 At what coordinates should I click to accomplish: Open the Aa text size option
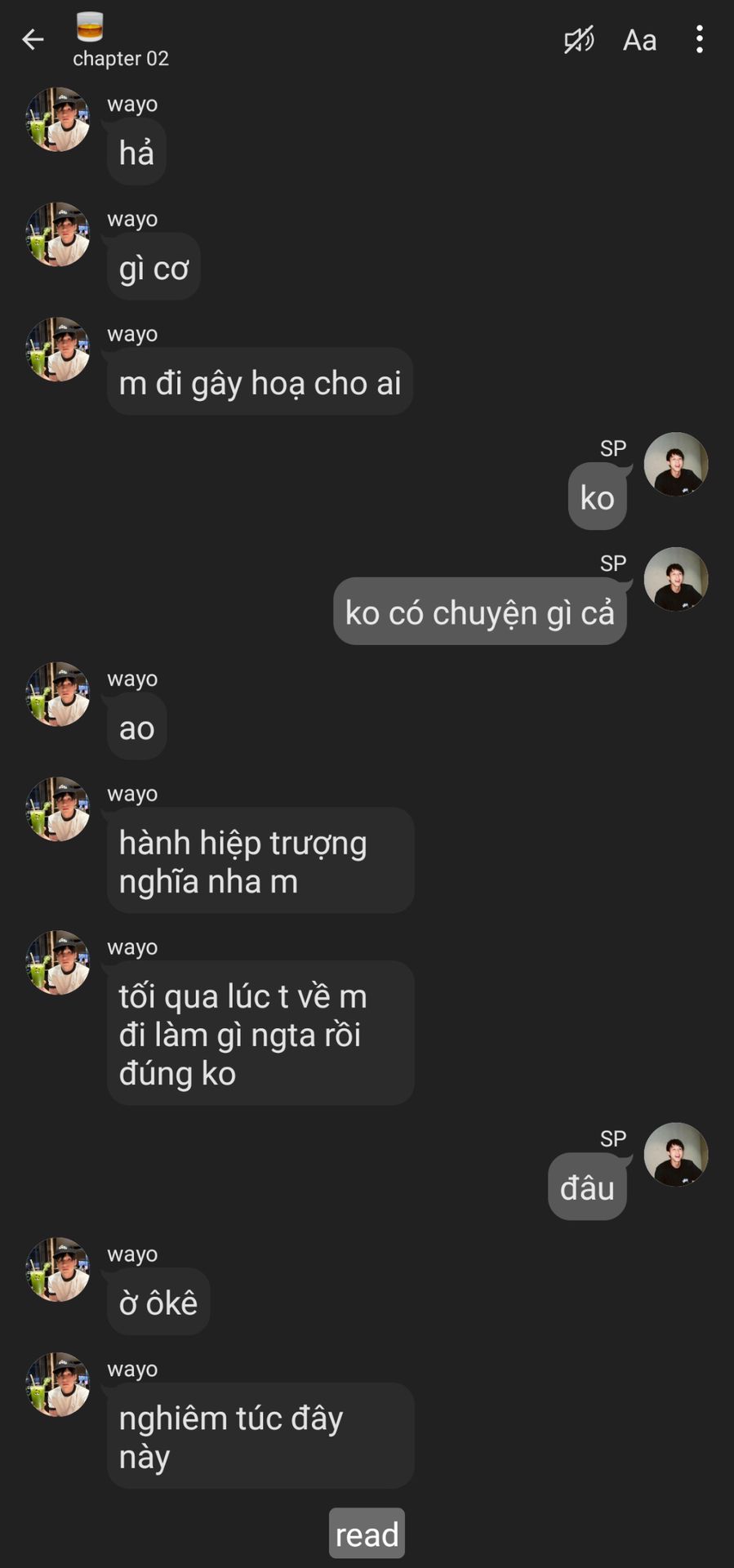click(x=639, y=40)
